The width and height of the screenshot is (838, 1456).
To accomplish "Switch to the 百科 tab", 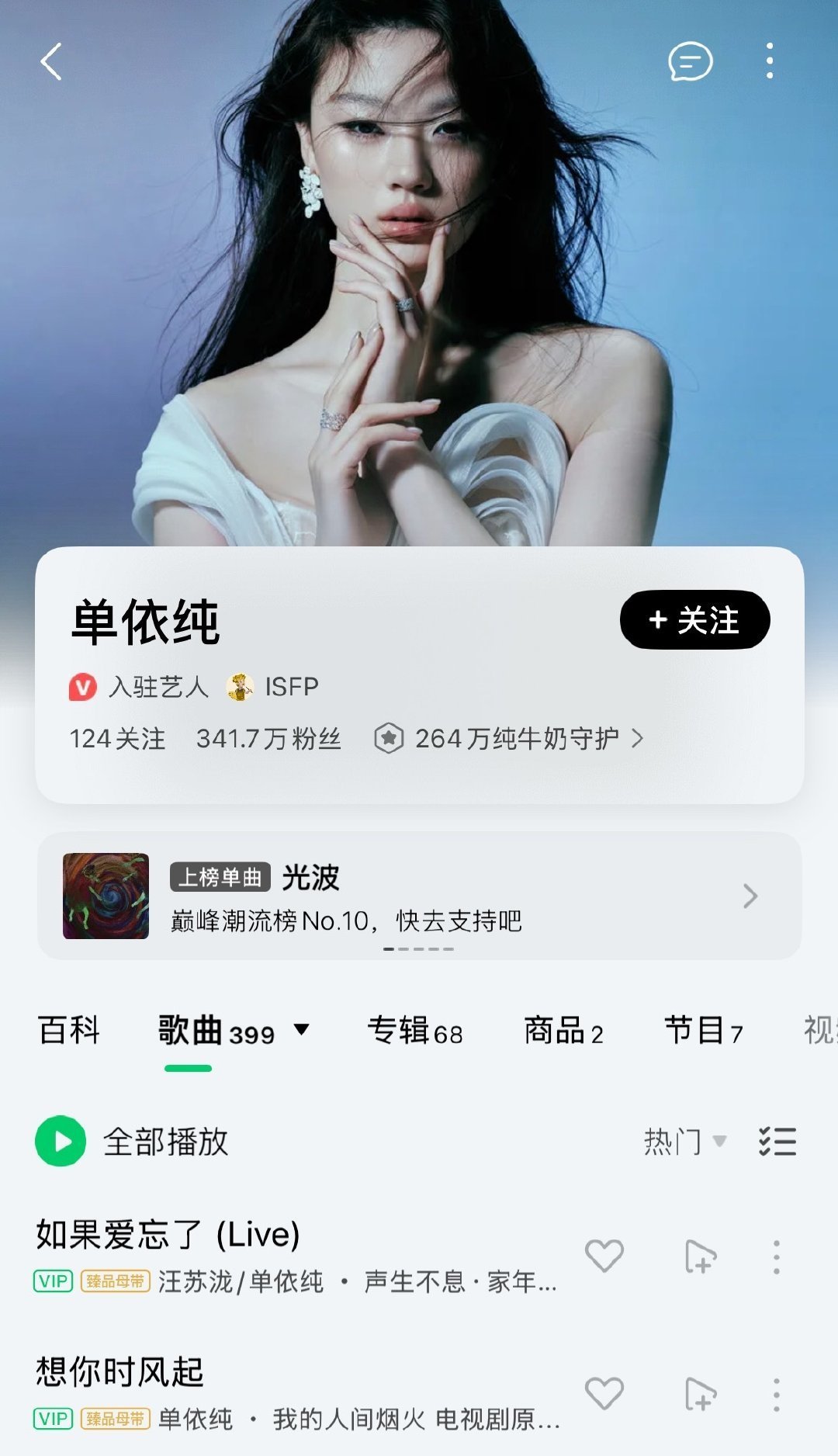I will 69,1031.
